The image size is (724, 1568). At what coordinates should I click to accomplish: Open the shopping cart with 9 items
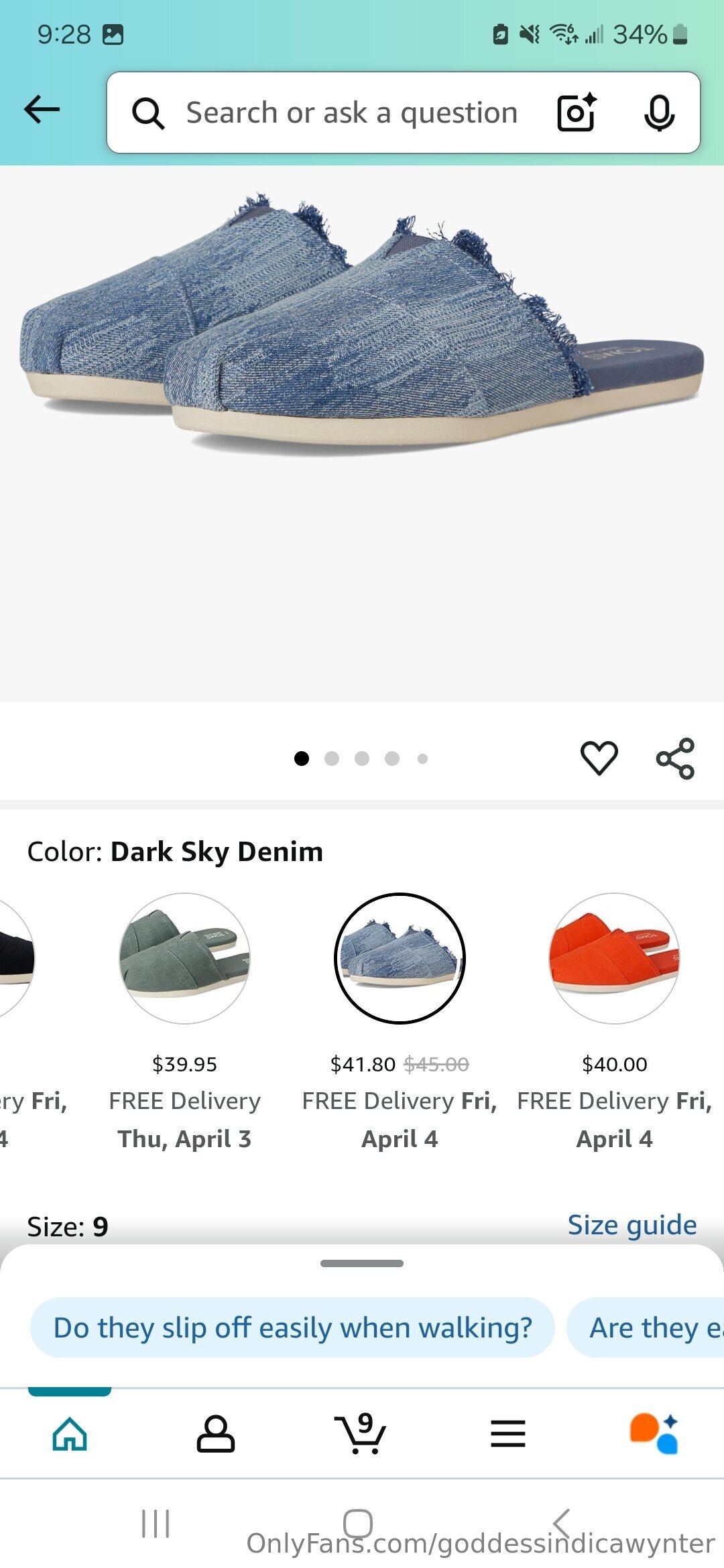point(360,1433)
